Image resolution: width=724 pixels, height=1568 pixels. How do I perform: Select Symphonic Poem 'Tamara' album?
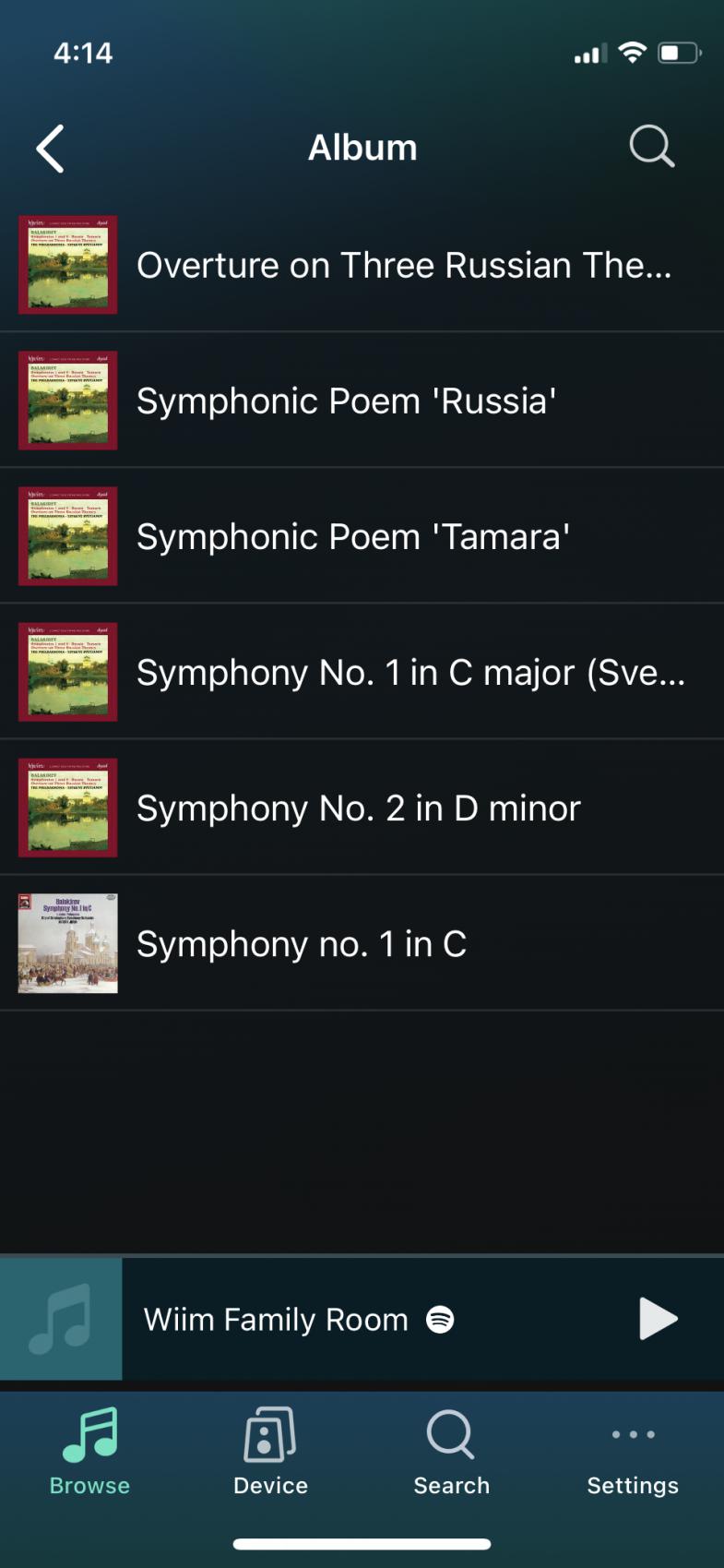[x=352, y=537]
